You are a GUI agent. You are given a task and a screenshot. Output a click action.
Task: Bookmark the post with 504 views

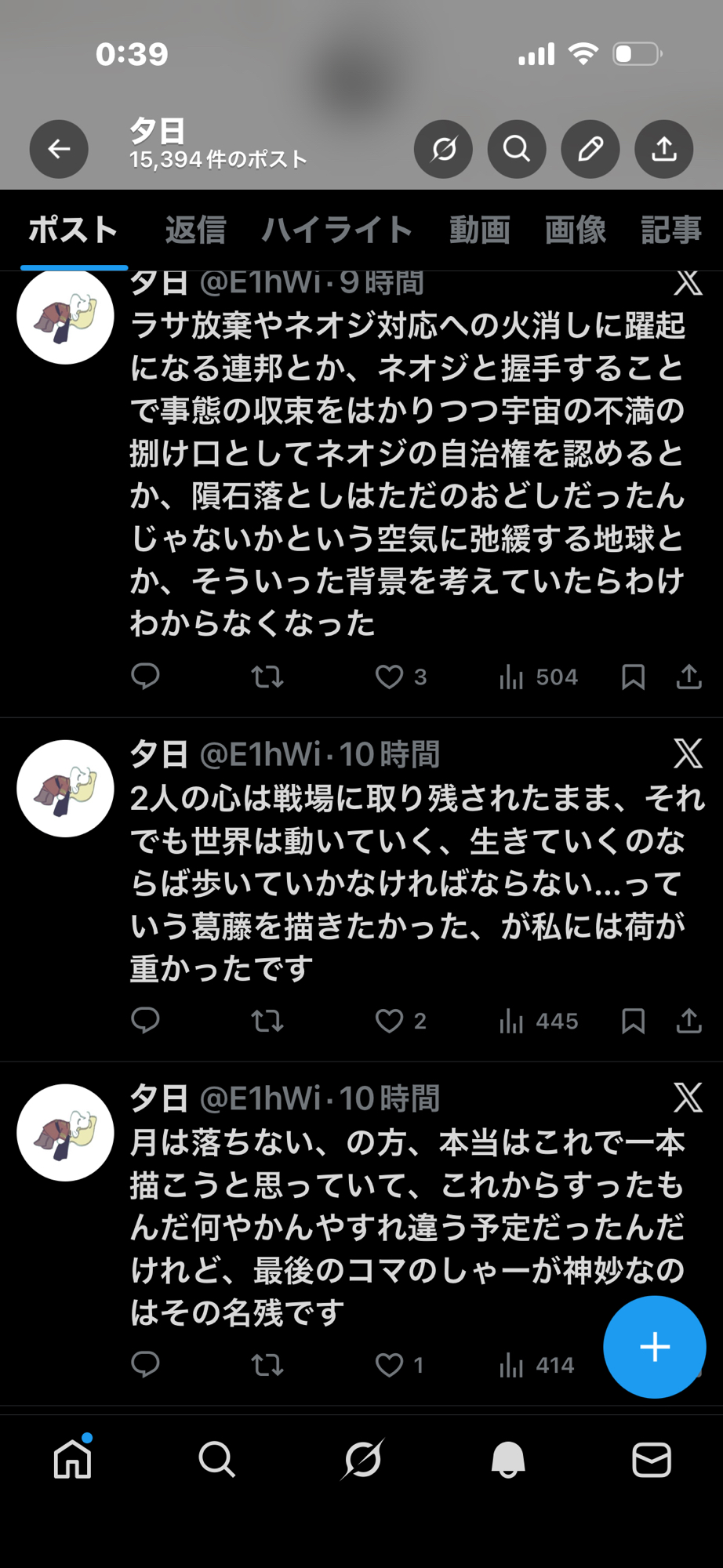pyautogui.click(x=633, y=677)
